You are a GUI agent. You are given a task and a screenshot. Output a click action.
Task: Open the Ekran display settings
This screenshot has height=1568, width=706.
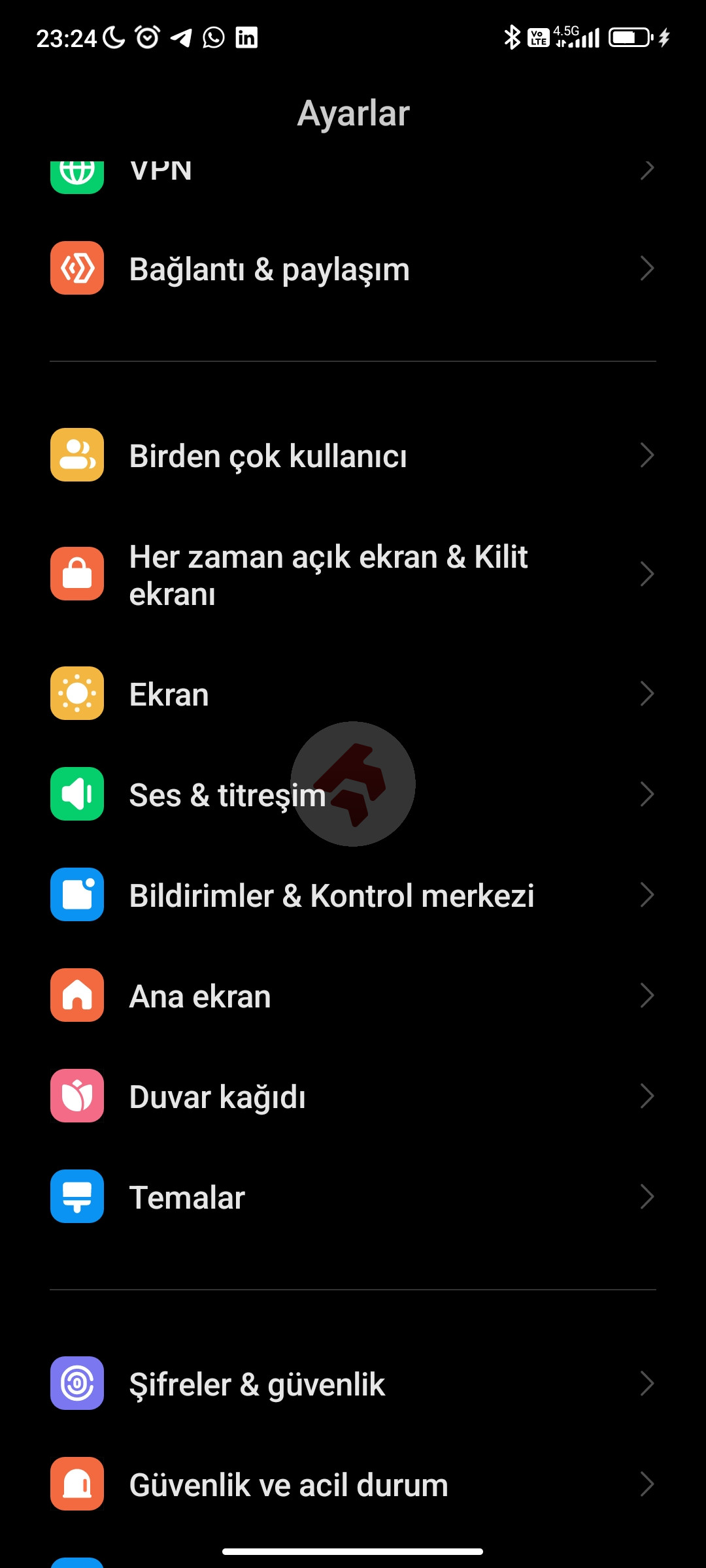(x=353, y=694)
